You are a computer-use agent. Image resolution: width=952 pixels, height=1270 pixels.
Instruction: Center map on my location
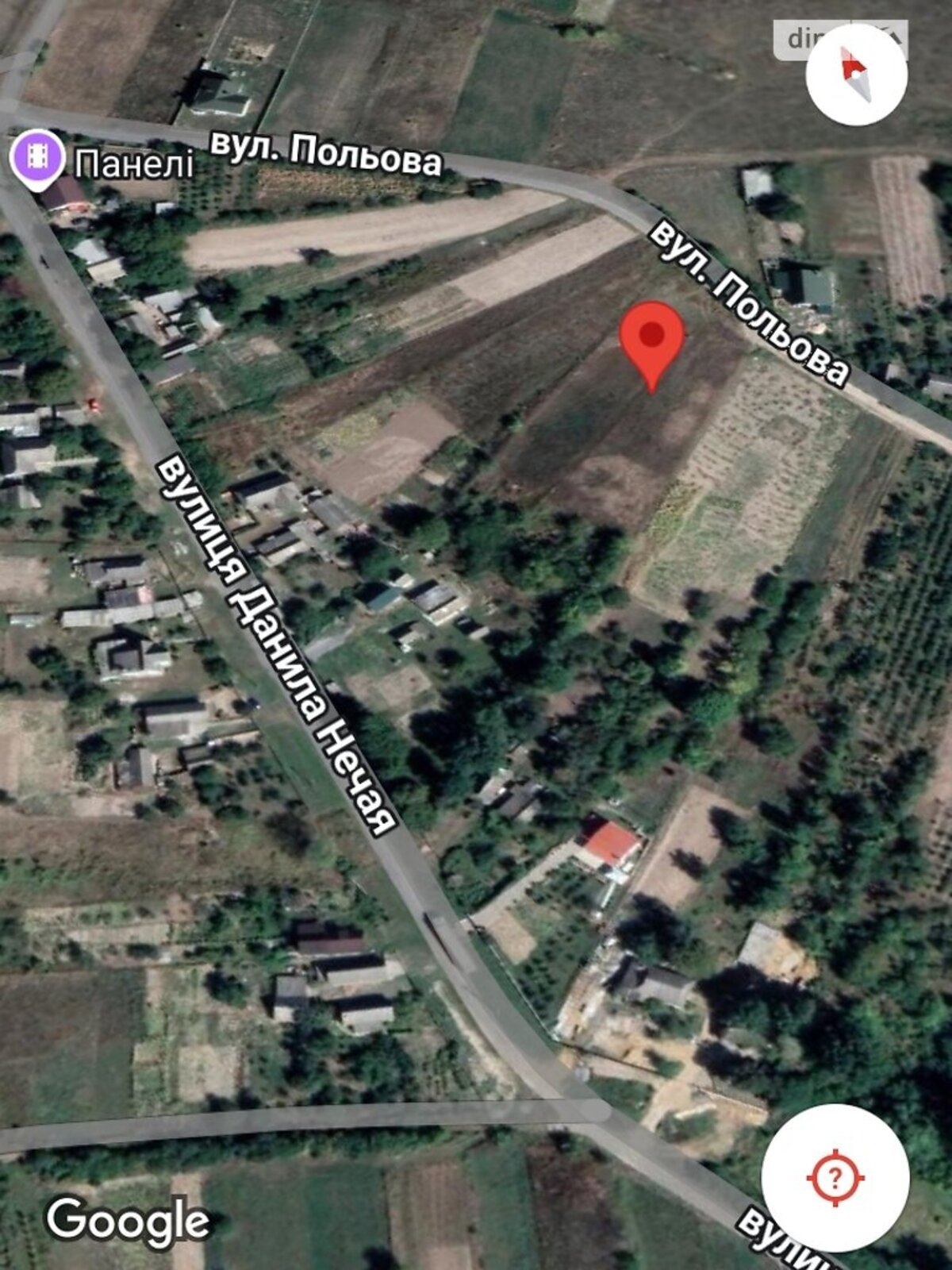pos(835,1177)
